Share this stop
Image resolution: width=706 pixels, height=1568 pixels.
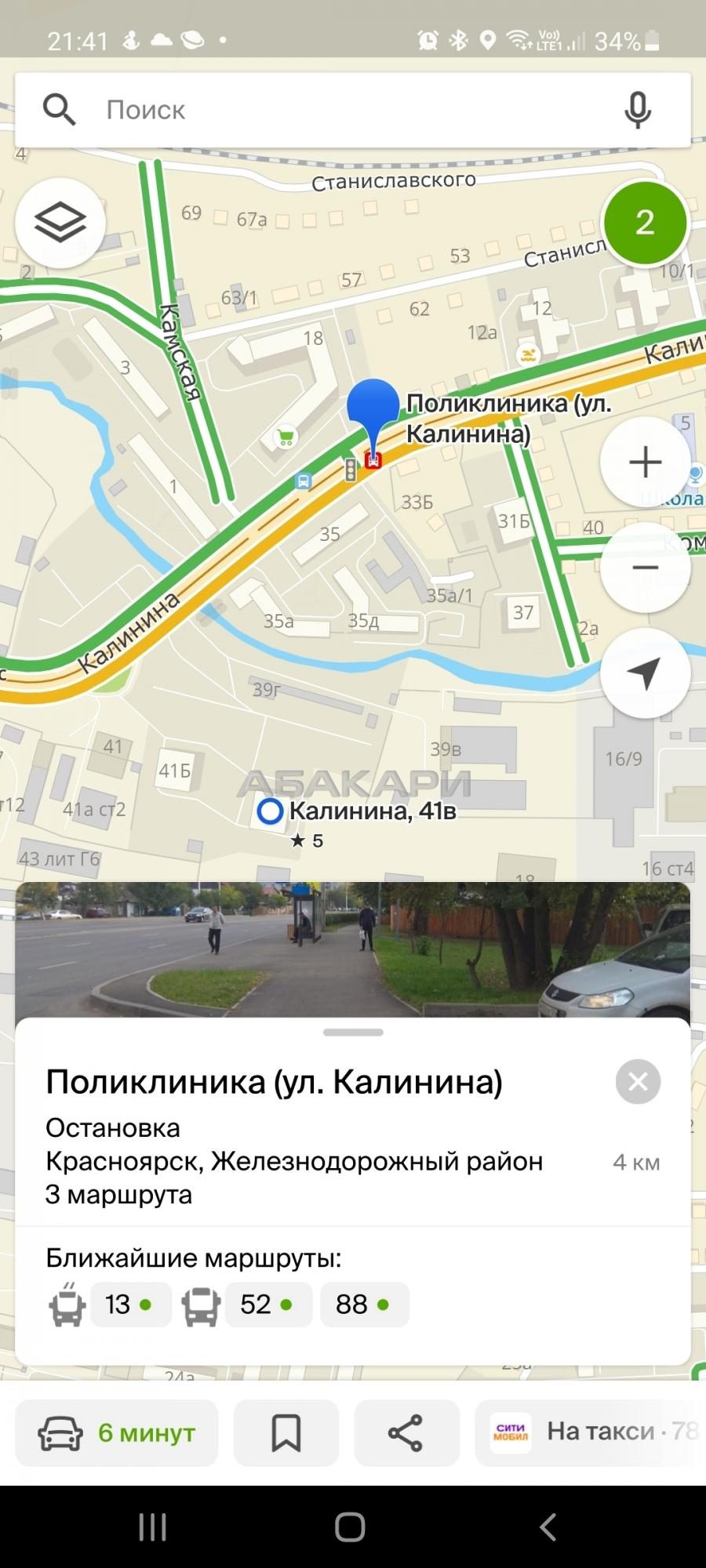[406, 1433]
